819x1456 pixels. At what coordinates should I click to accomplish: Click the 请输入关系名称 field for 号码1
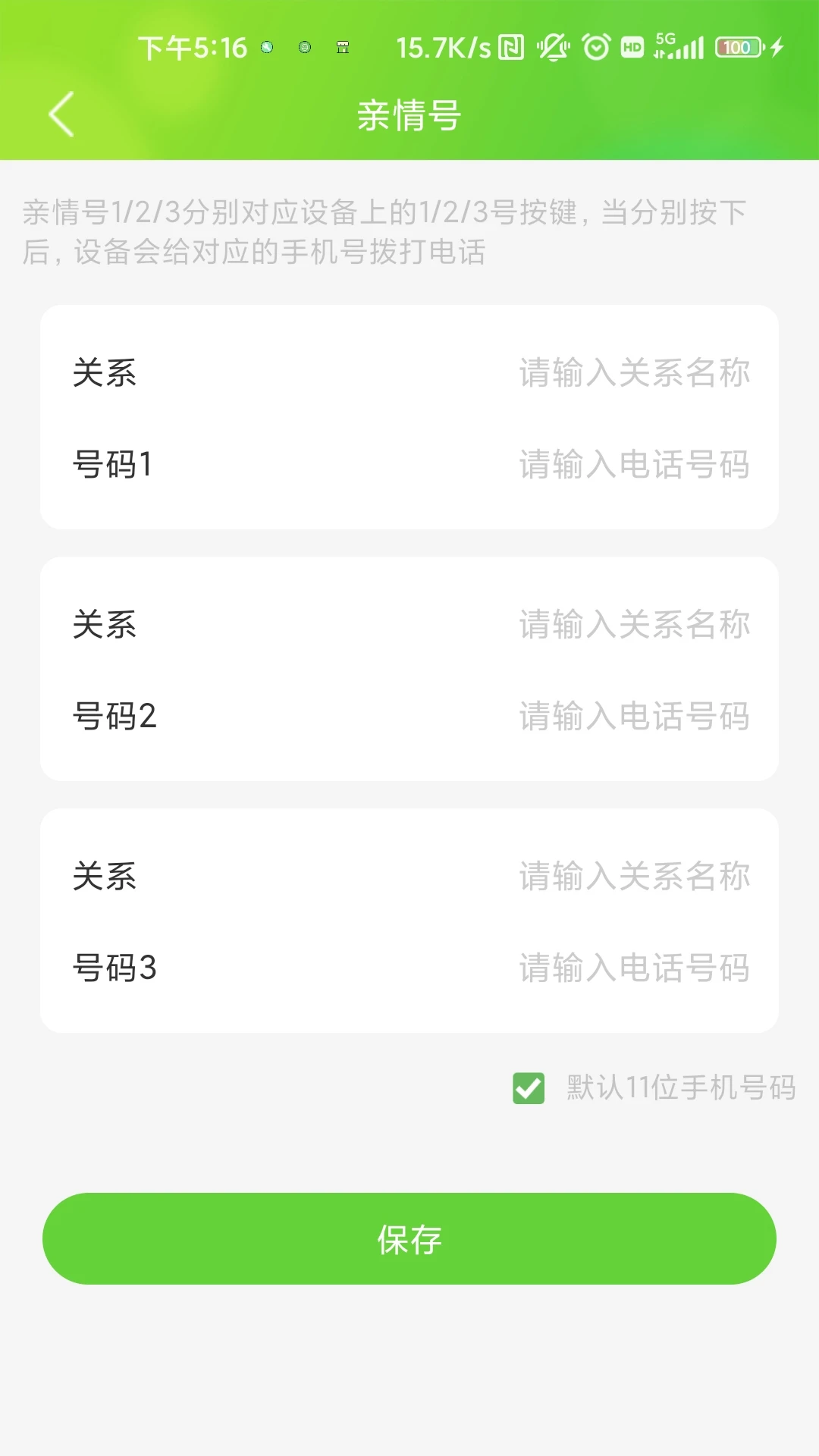pos(634,373)
